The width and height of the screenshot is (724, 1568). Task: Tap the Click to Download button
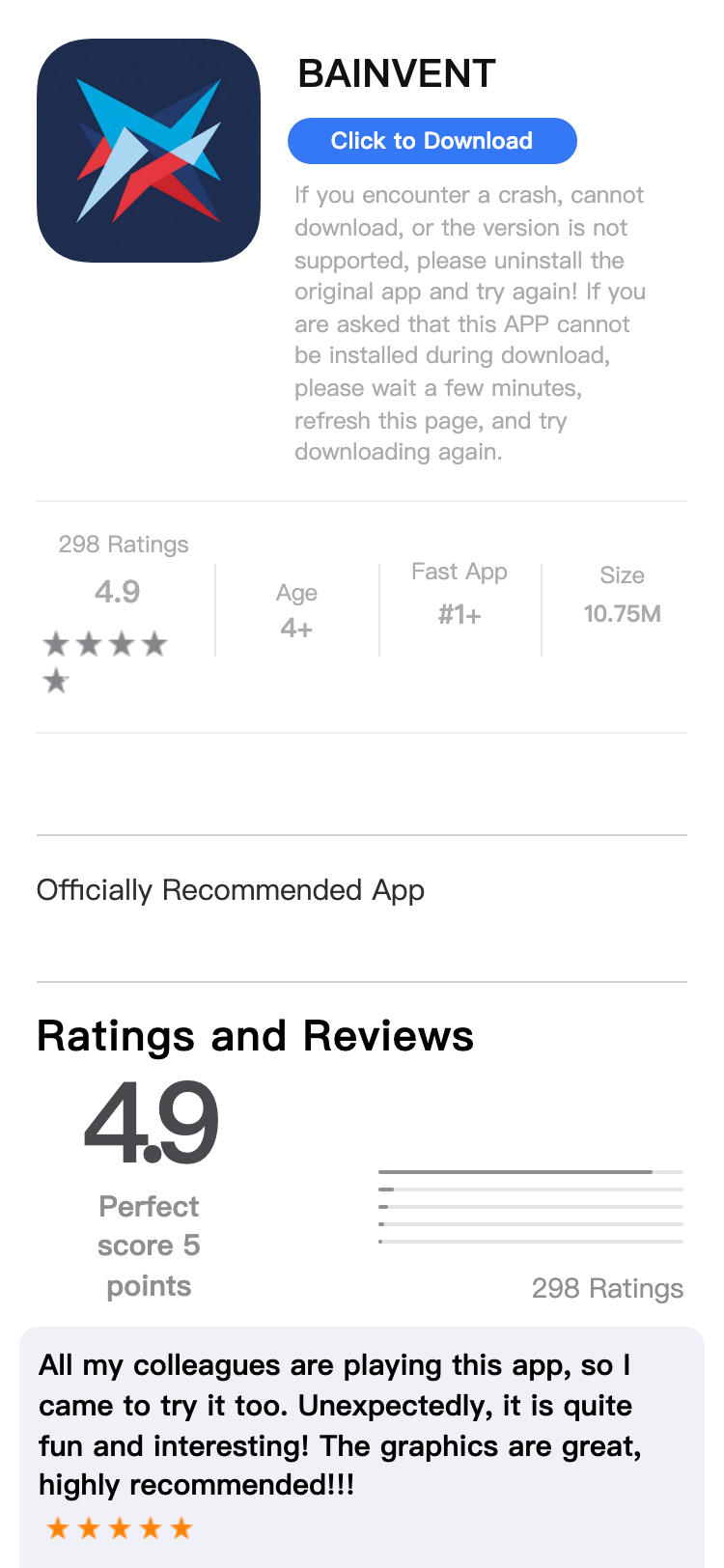pos(432,141)
